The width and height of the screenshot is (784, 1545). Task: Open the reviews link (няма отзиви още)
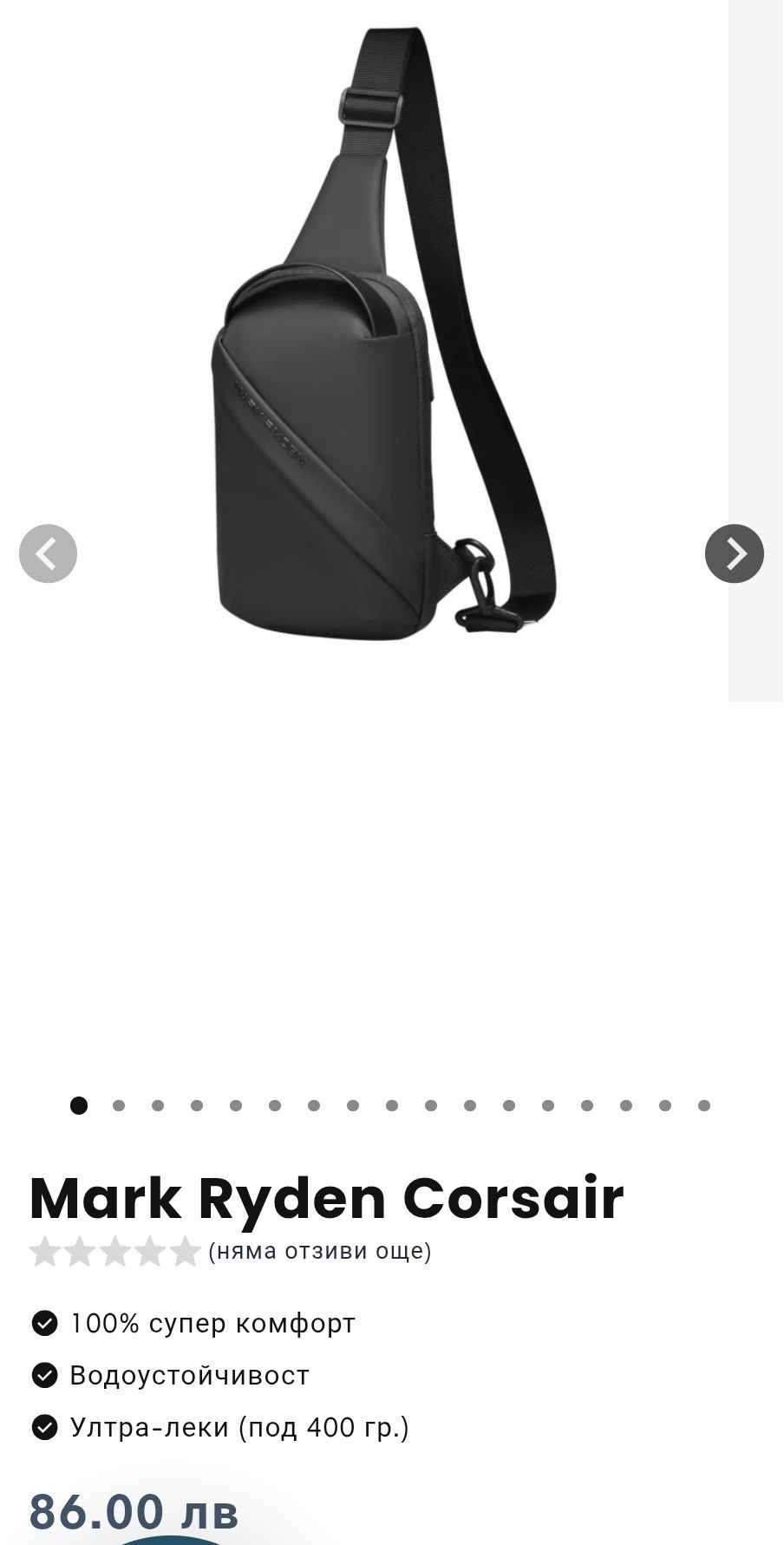click(x=319, y=1252)
